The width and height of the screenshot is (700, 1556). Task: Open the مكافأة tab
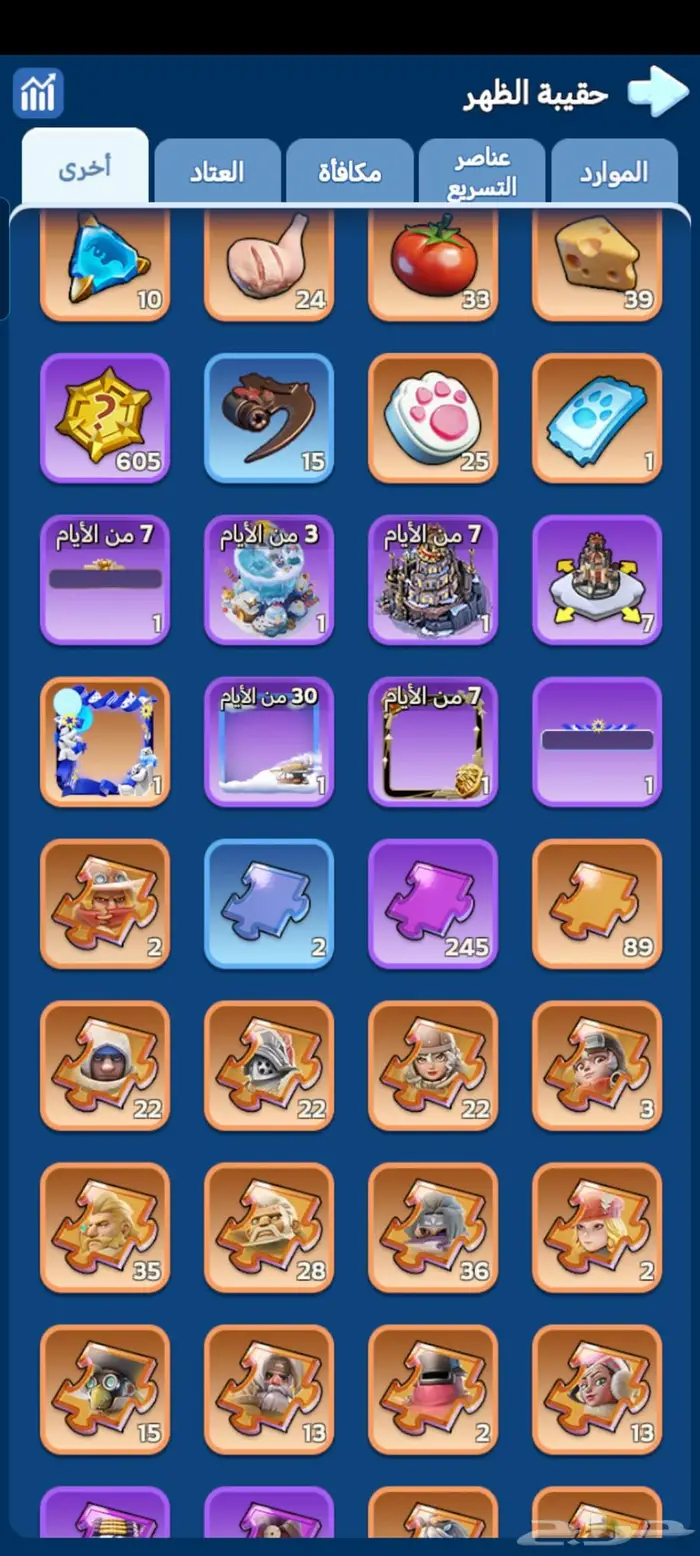point(350,172)
